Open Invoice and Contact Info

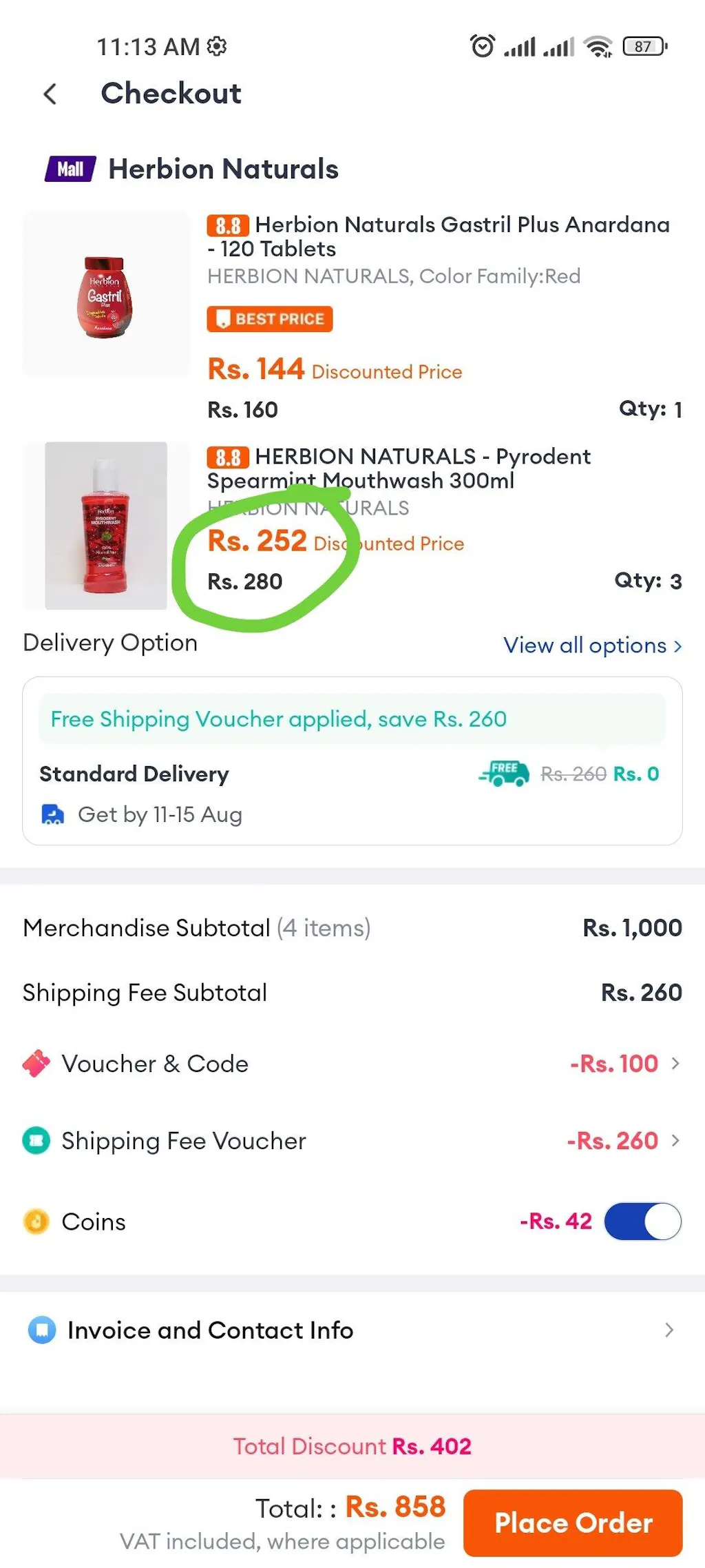tap(351, 1330)
